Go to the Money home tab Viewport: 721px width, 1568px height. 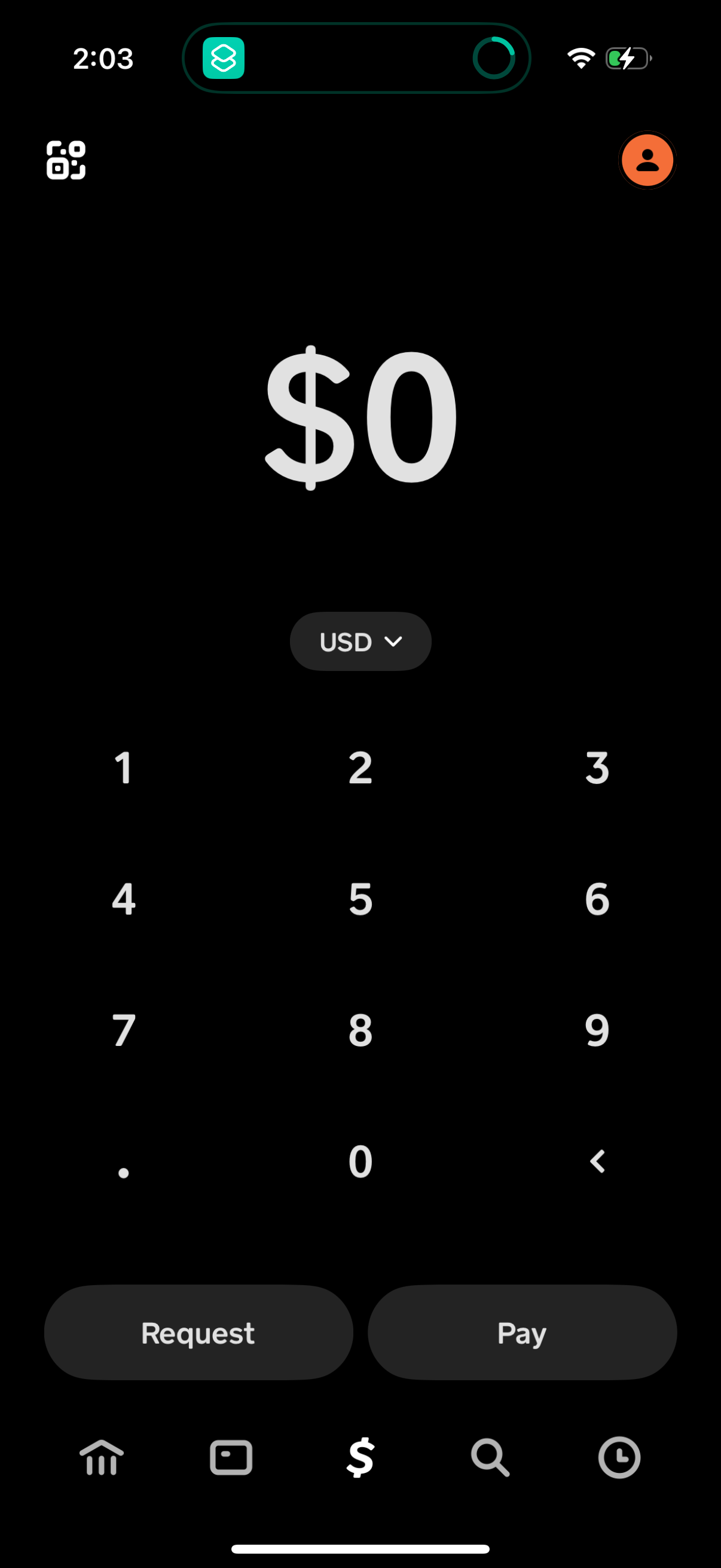point(101,1457)
